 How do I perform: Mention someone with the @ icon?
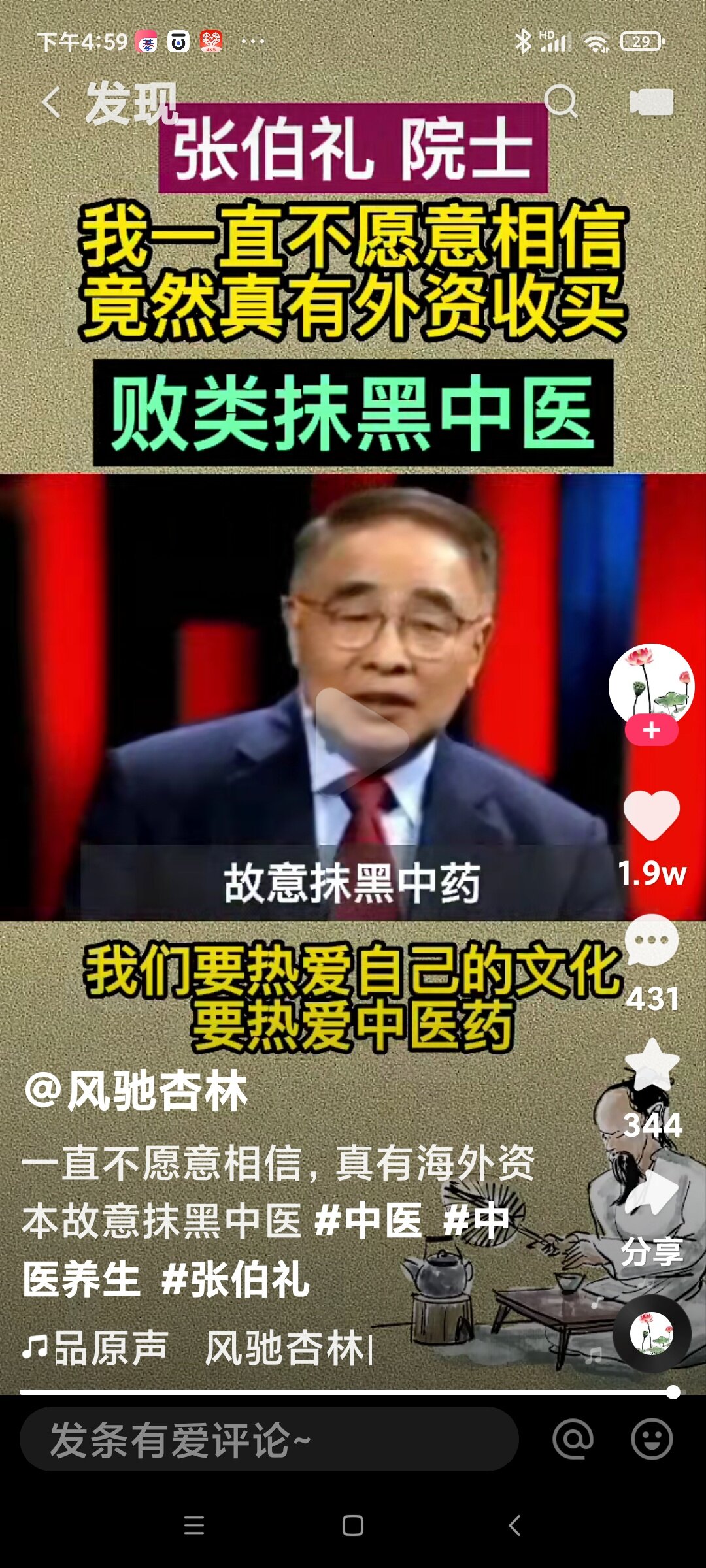tap(573, 1439)
